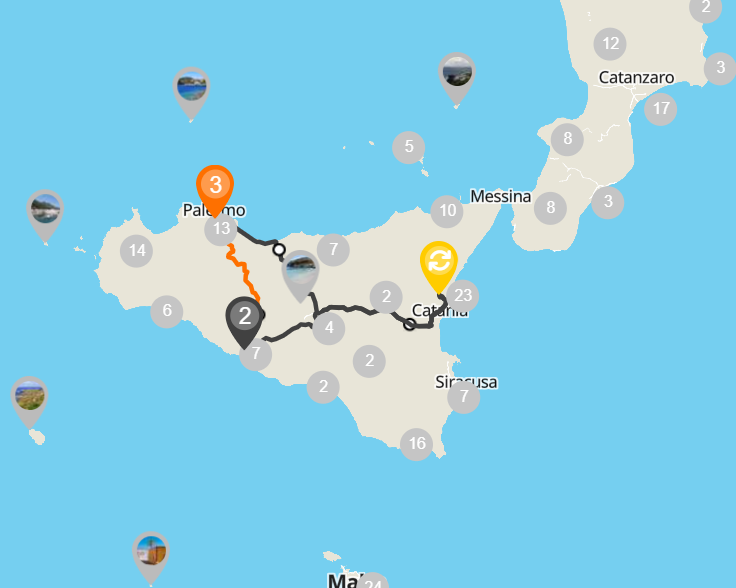Image resolution: width=736 pixels, height=588 pixels.
Task: Expand the cluster showing 5 places
Action: pyautogui.click(x=408, y=148)
